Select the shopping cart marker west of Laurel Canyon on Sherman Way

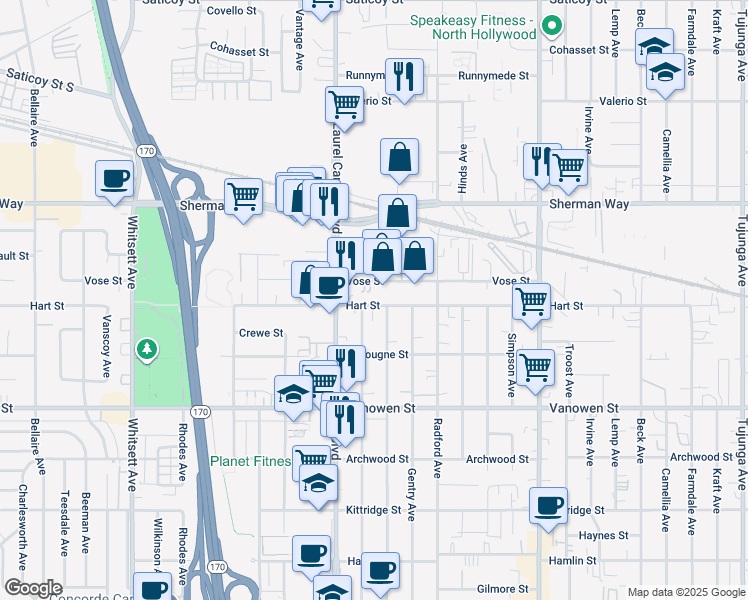[x=243, y=196]
